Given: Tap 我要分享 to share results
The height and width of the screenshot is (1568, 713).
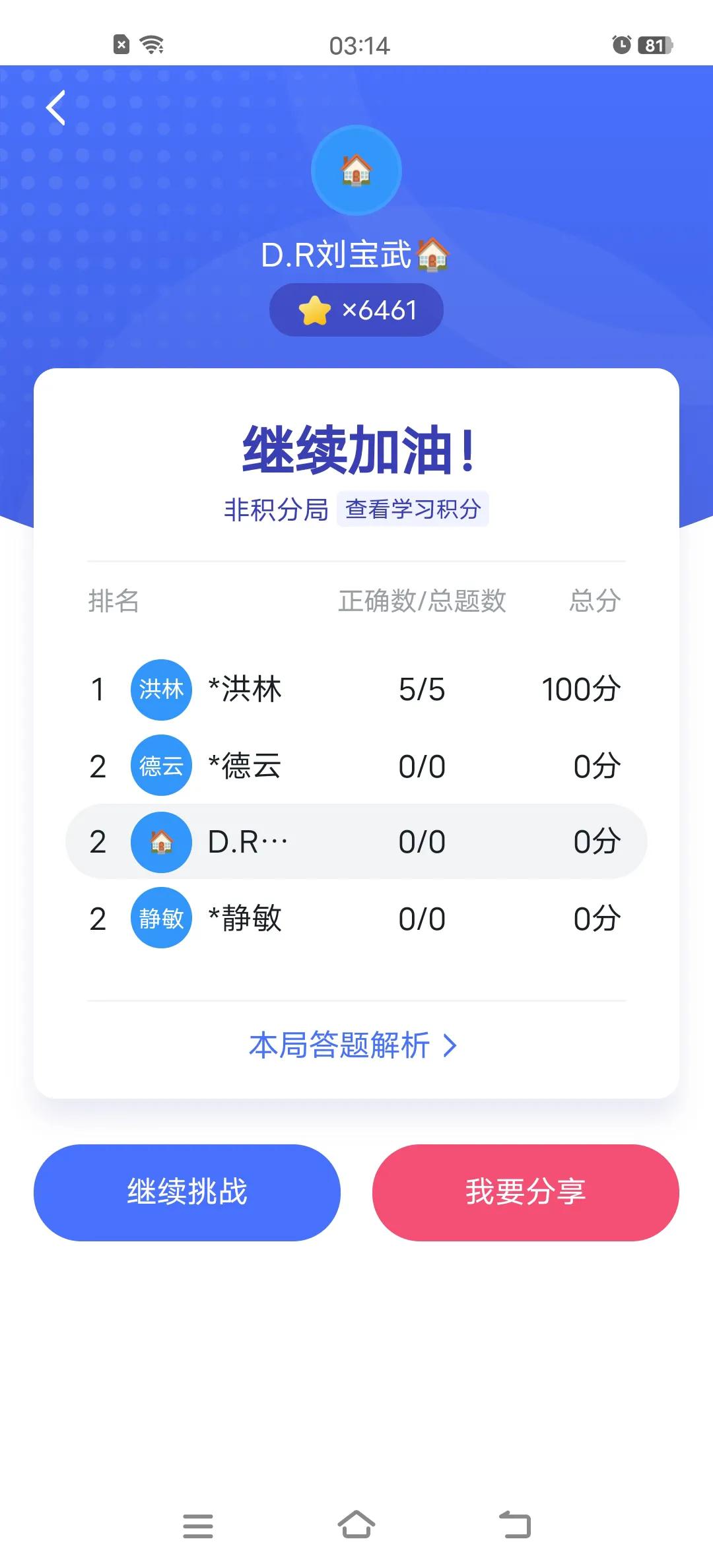Looking at the screenshot, I should [526, 1192].
